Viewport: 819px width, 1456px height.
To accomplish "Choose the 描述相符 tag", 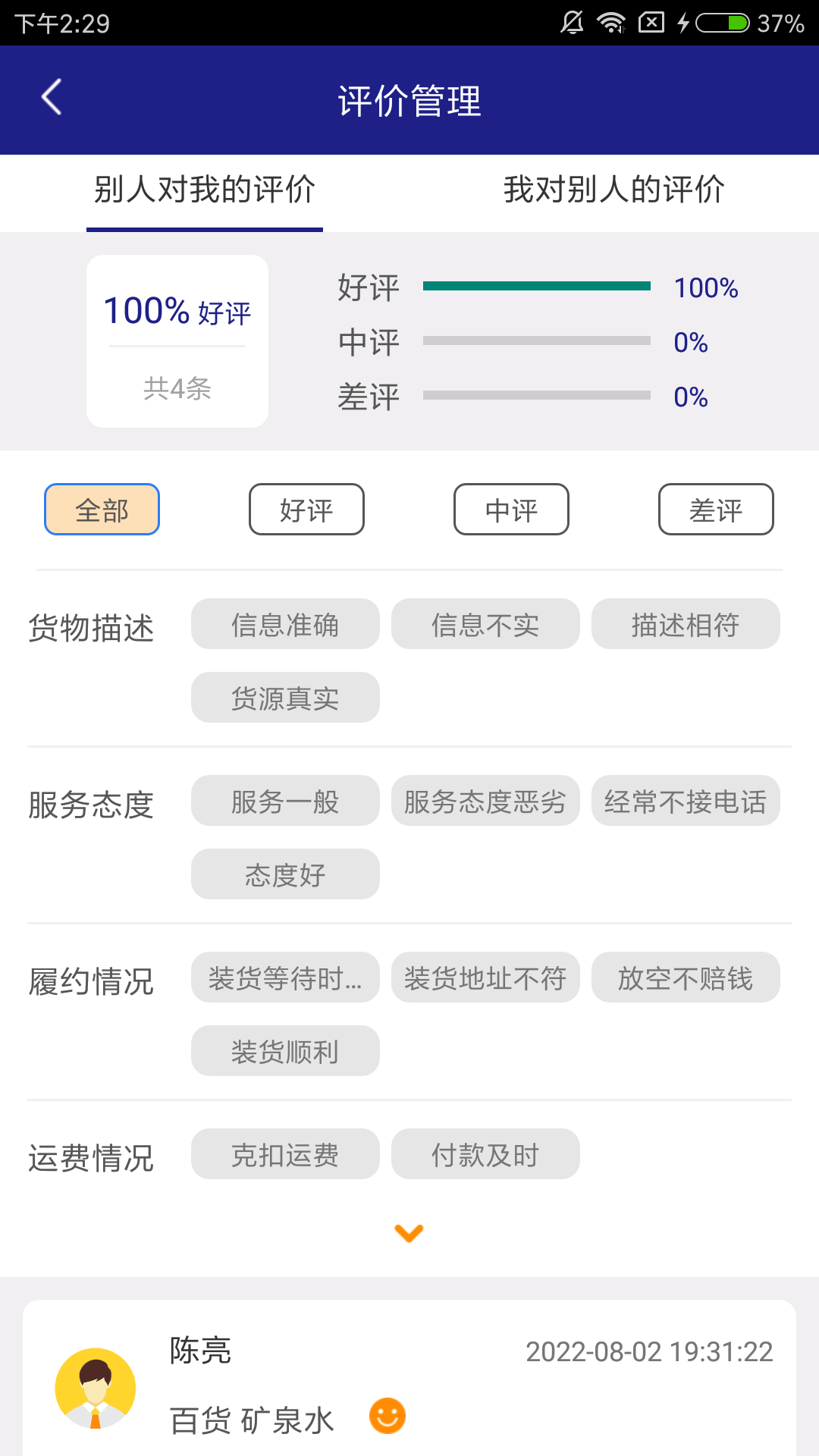I will (x=686, y=624).
